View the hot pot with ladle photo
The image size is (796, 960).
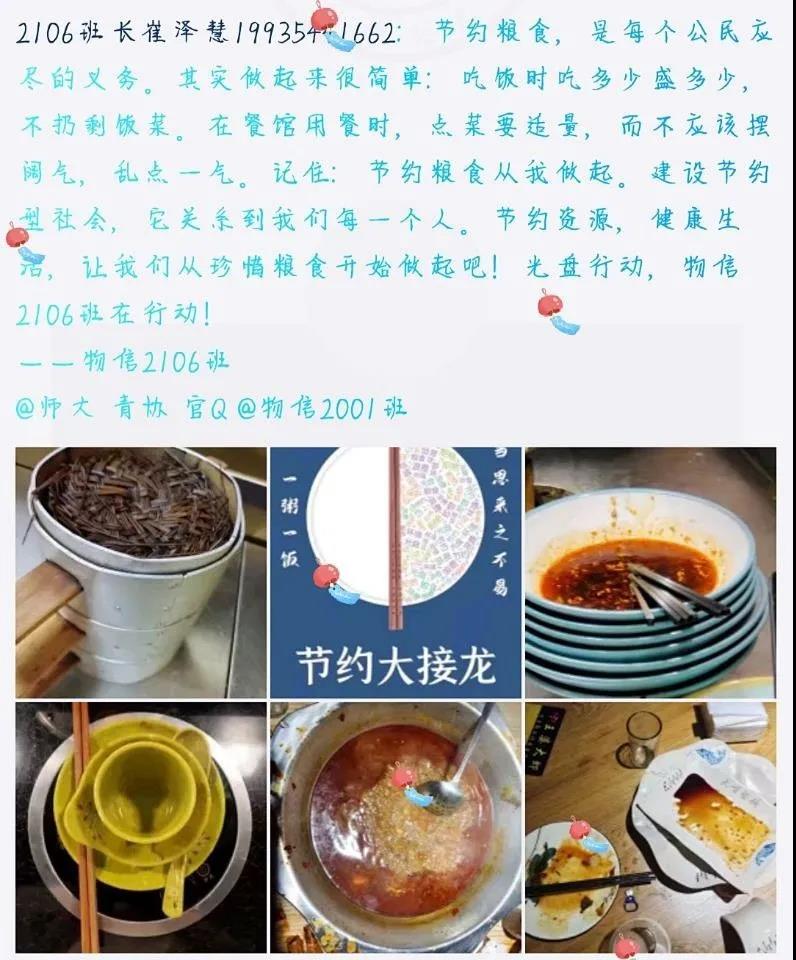[396, 828]
